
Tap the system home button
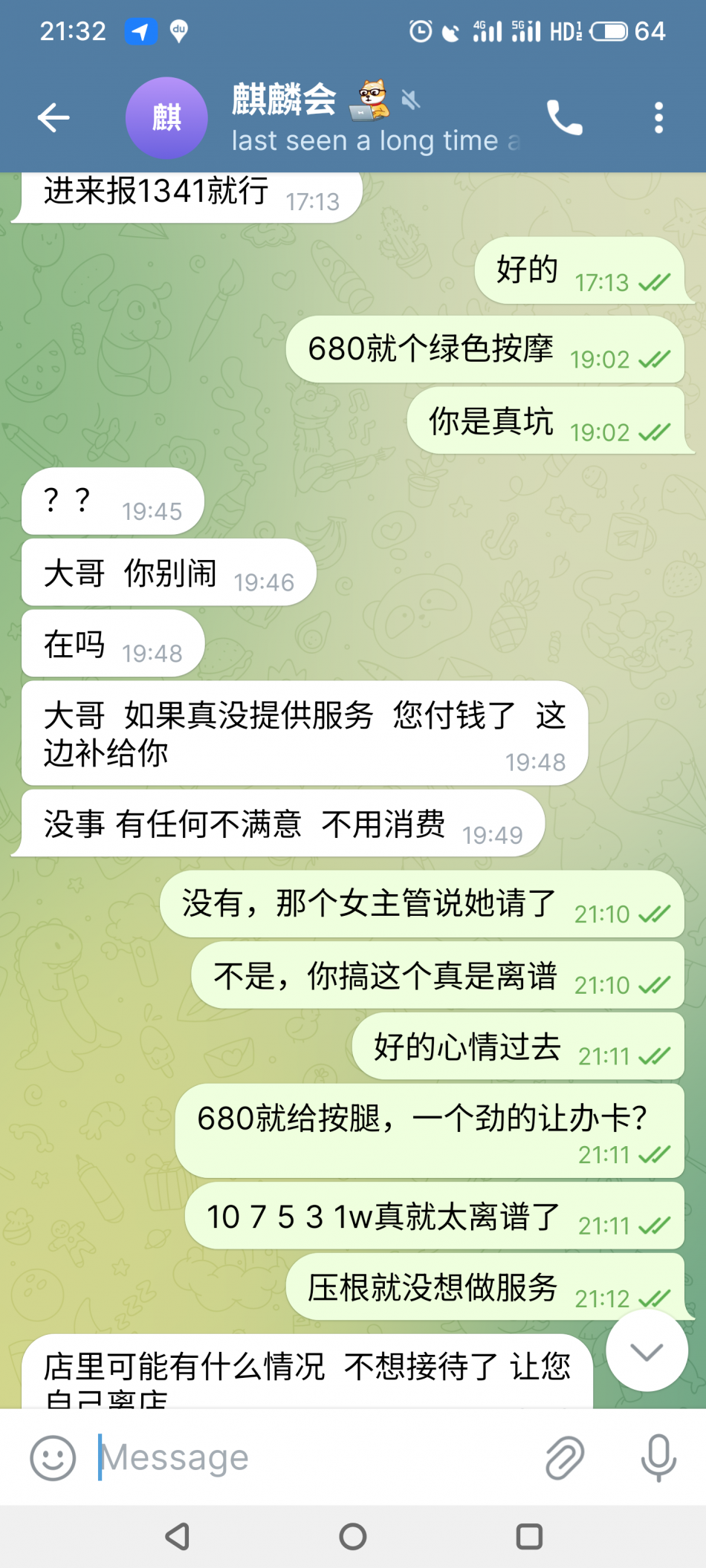(353, 1536)
